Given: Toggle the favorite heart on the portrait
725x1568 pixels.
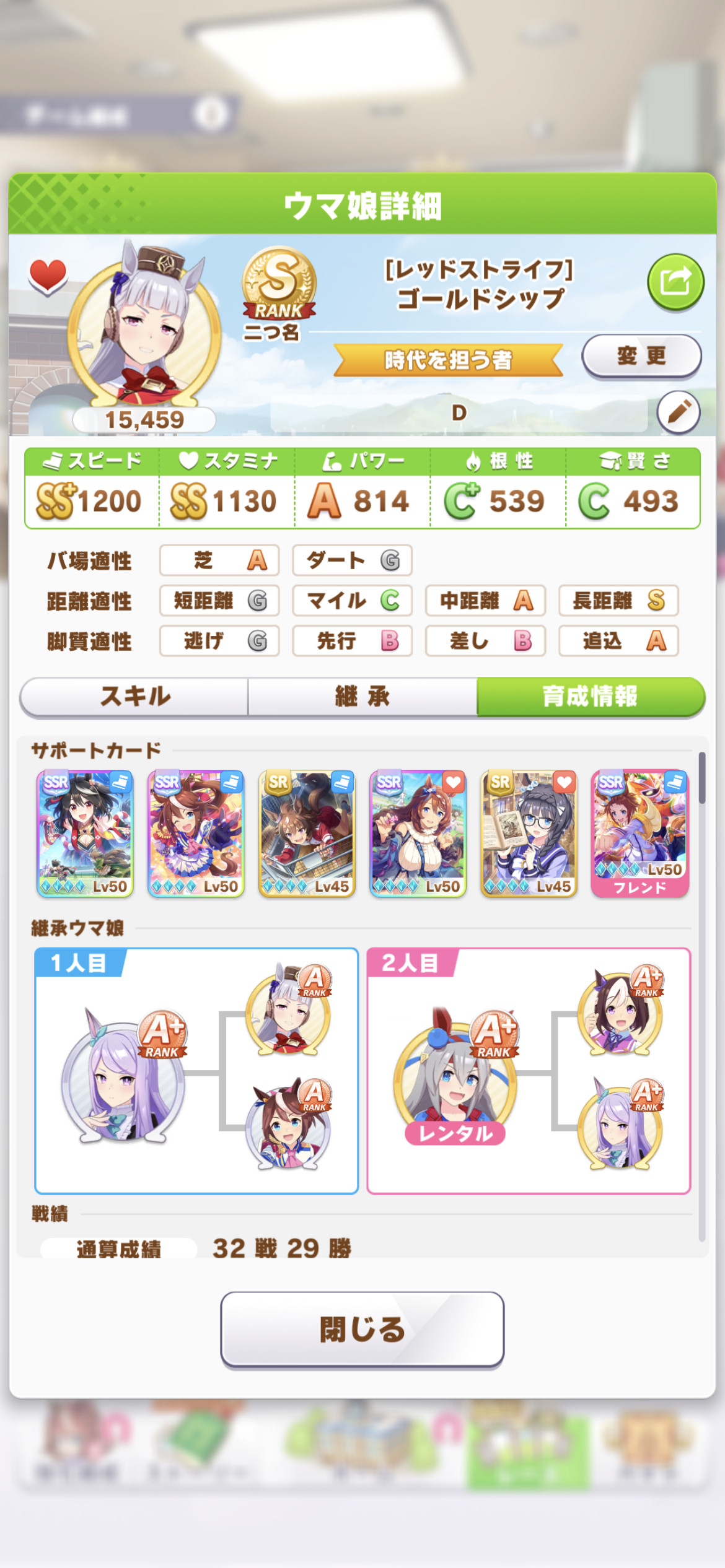Looking at the screenshot, I should point(48,276).
